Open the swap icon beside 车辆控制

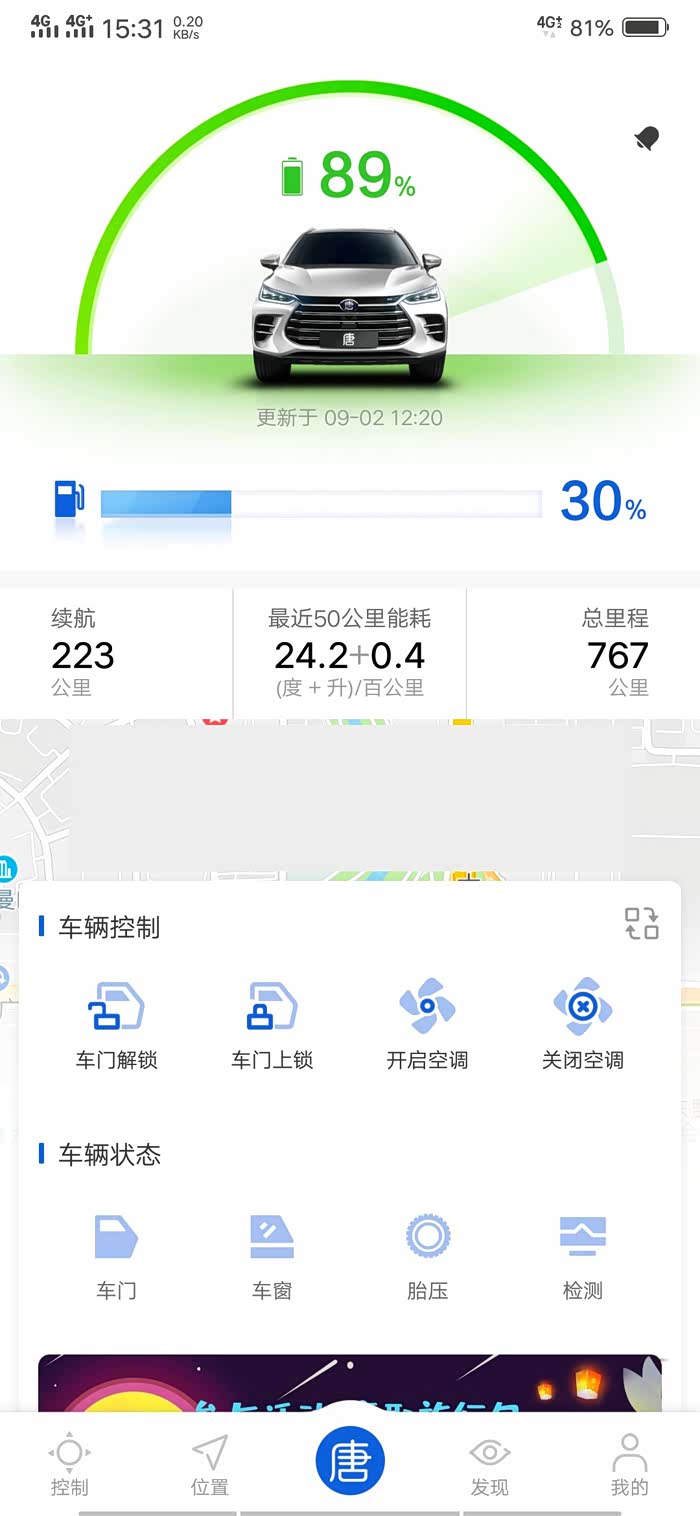click(641, 923)
